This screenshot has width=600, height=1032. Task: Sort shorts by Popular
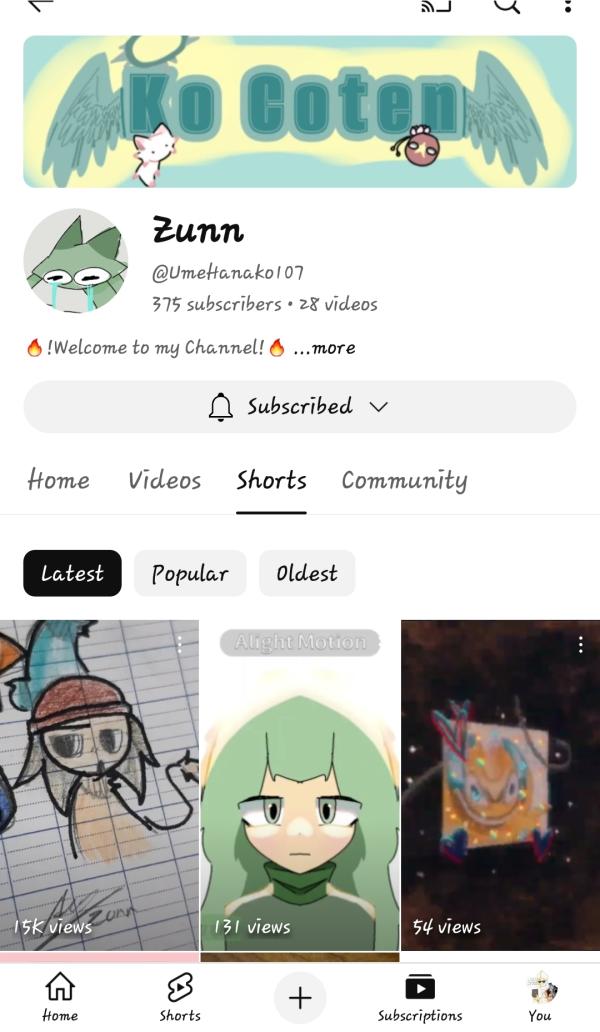point(190,574)
